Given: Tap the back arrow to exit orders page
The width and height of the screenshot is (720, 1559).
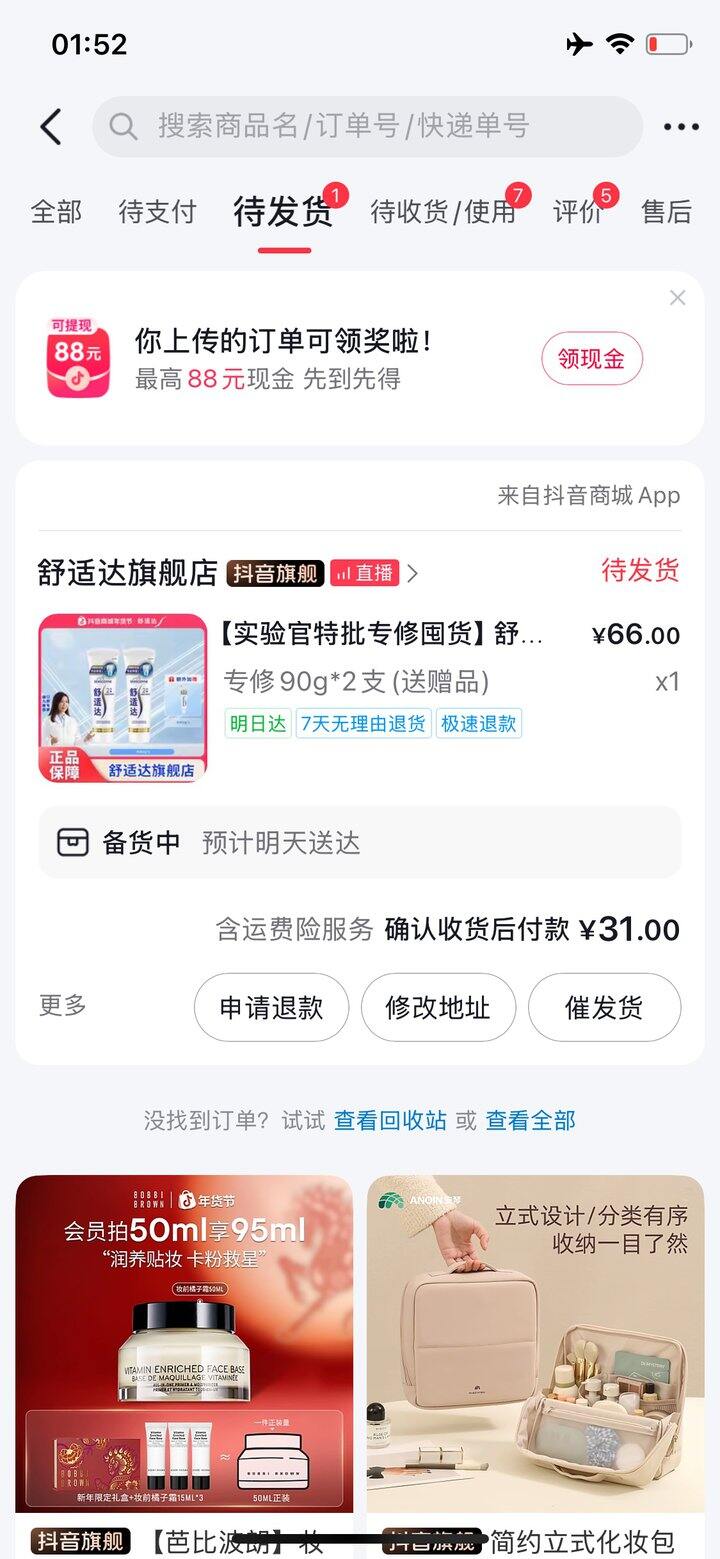Looking at the screenshot, I should [50, 127].
